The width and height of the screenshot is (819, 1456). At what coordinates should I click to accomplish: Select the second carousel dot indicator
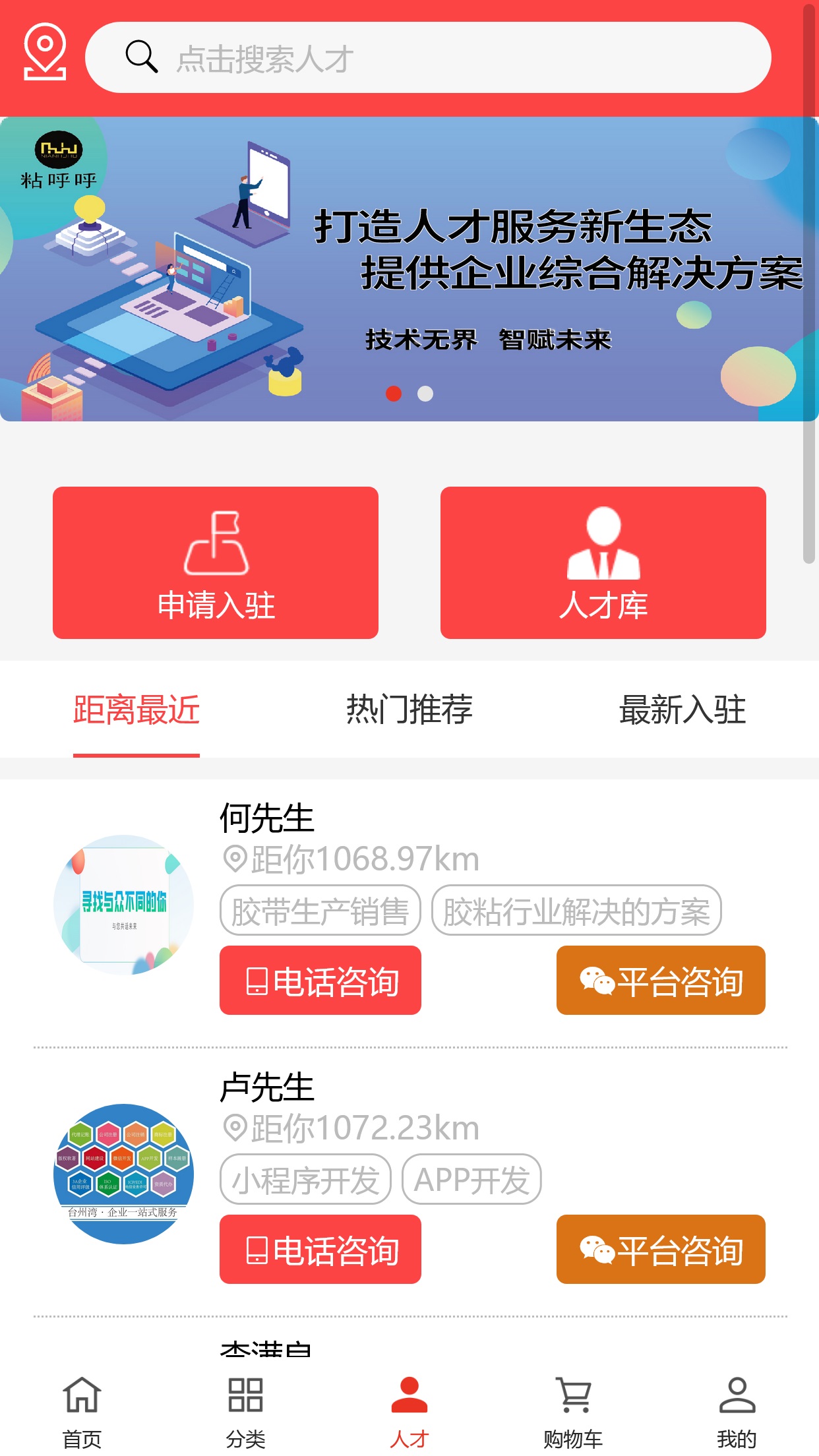point(424,395)
